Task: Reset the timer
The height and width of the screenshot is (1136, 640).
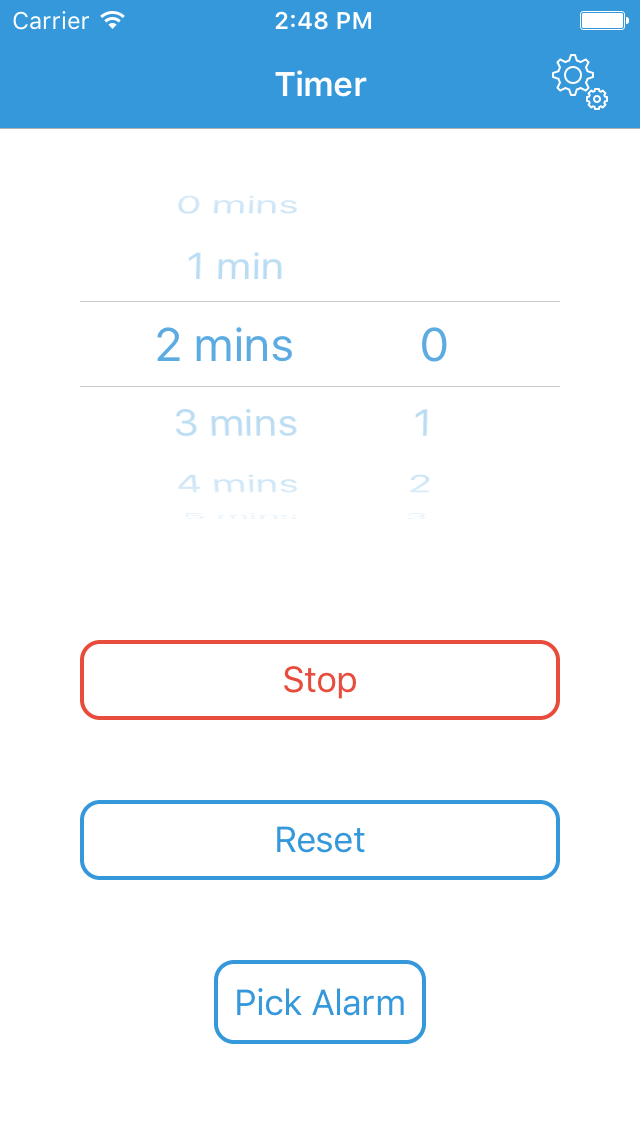Action: (320, 840)
